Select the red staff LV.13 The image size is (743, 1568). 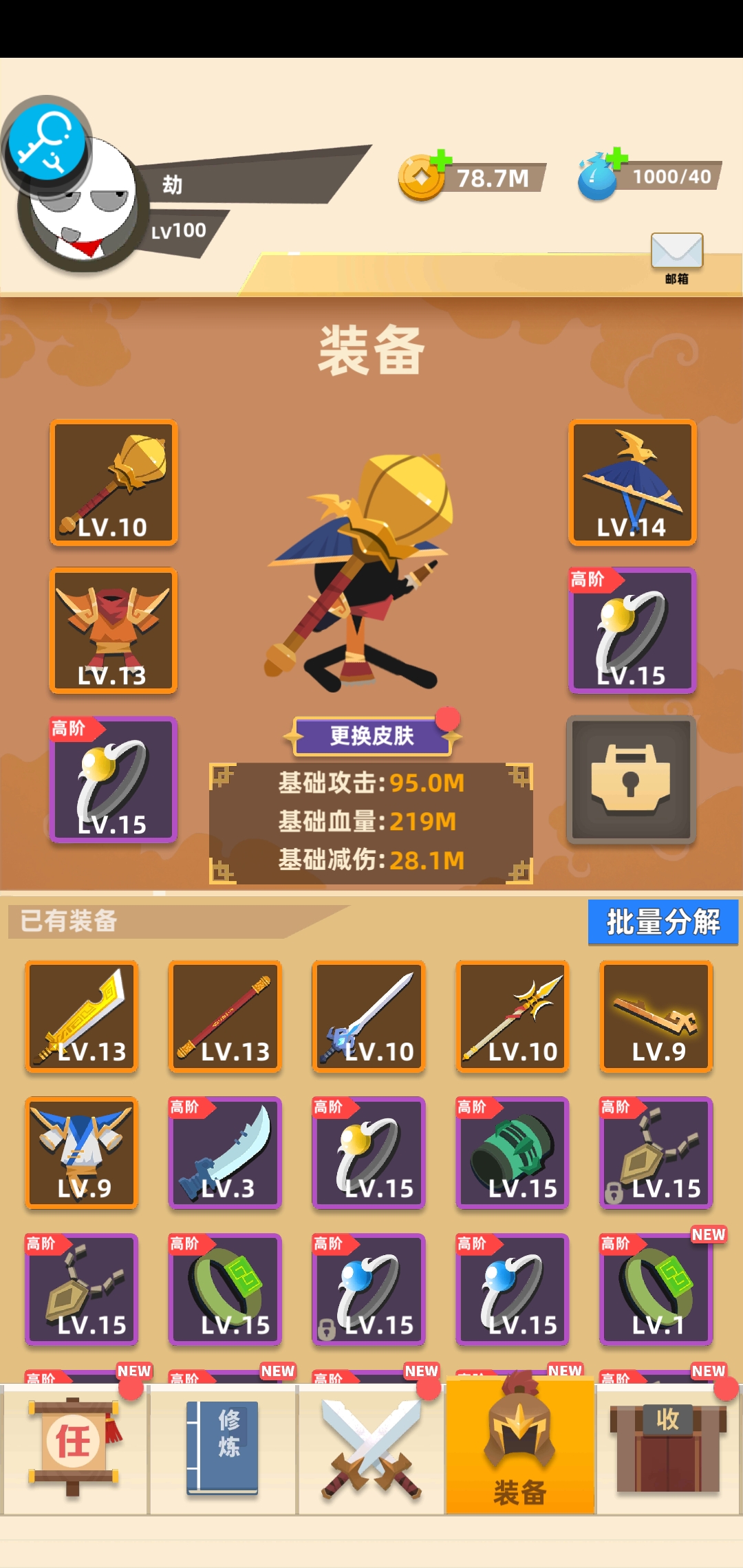click(x=225, y=1016)
